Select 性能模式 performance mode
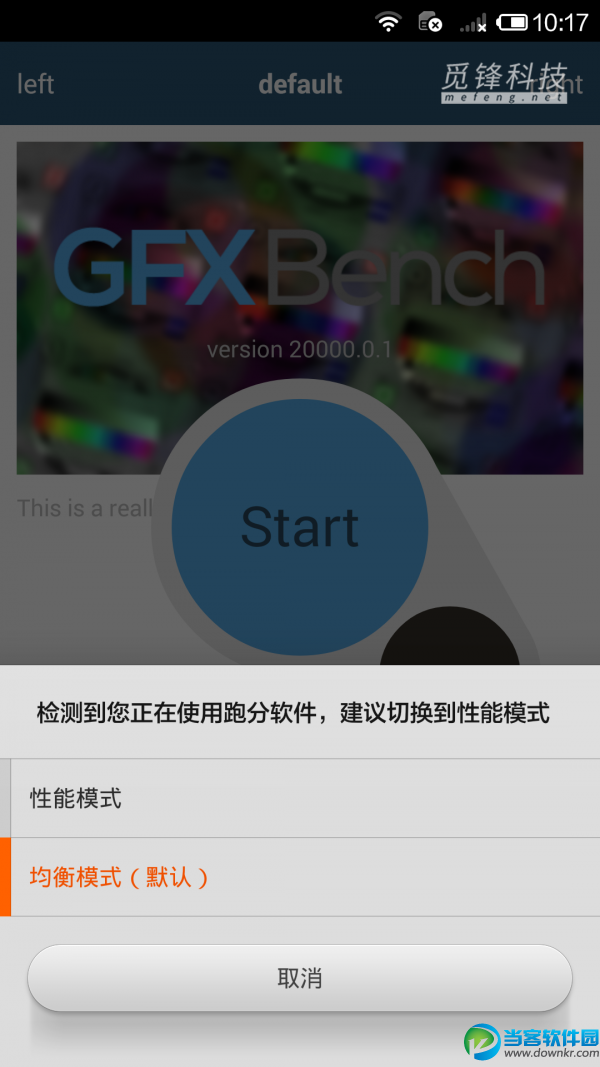Image resolution: width=600 pixels, height=1067 pixels. tap(300, 798)
